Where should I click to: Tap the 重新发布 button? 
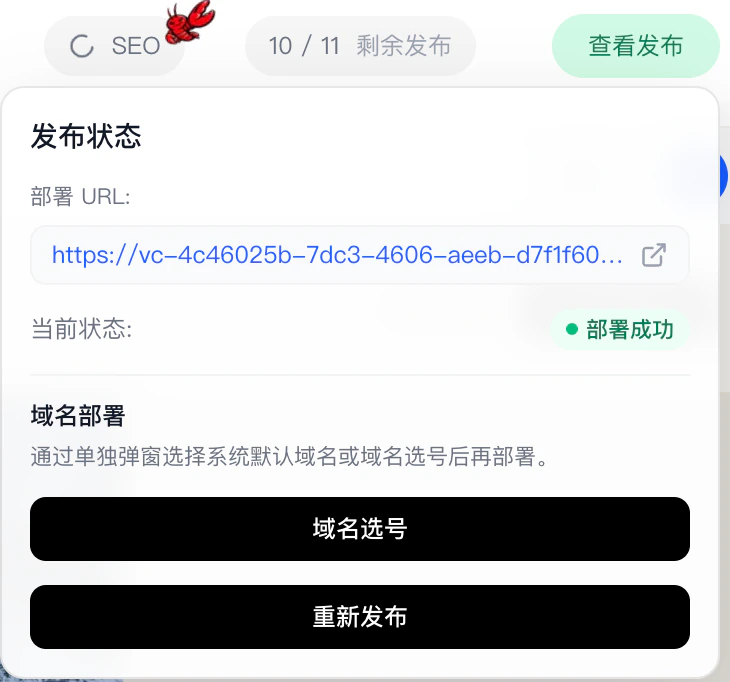pyautogui.click(x=360, y=617)
